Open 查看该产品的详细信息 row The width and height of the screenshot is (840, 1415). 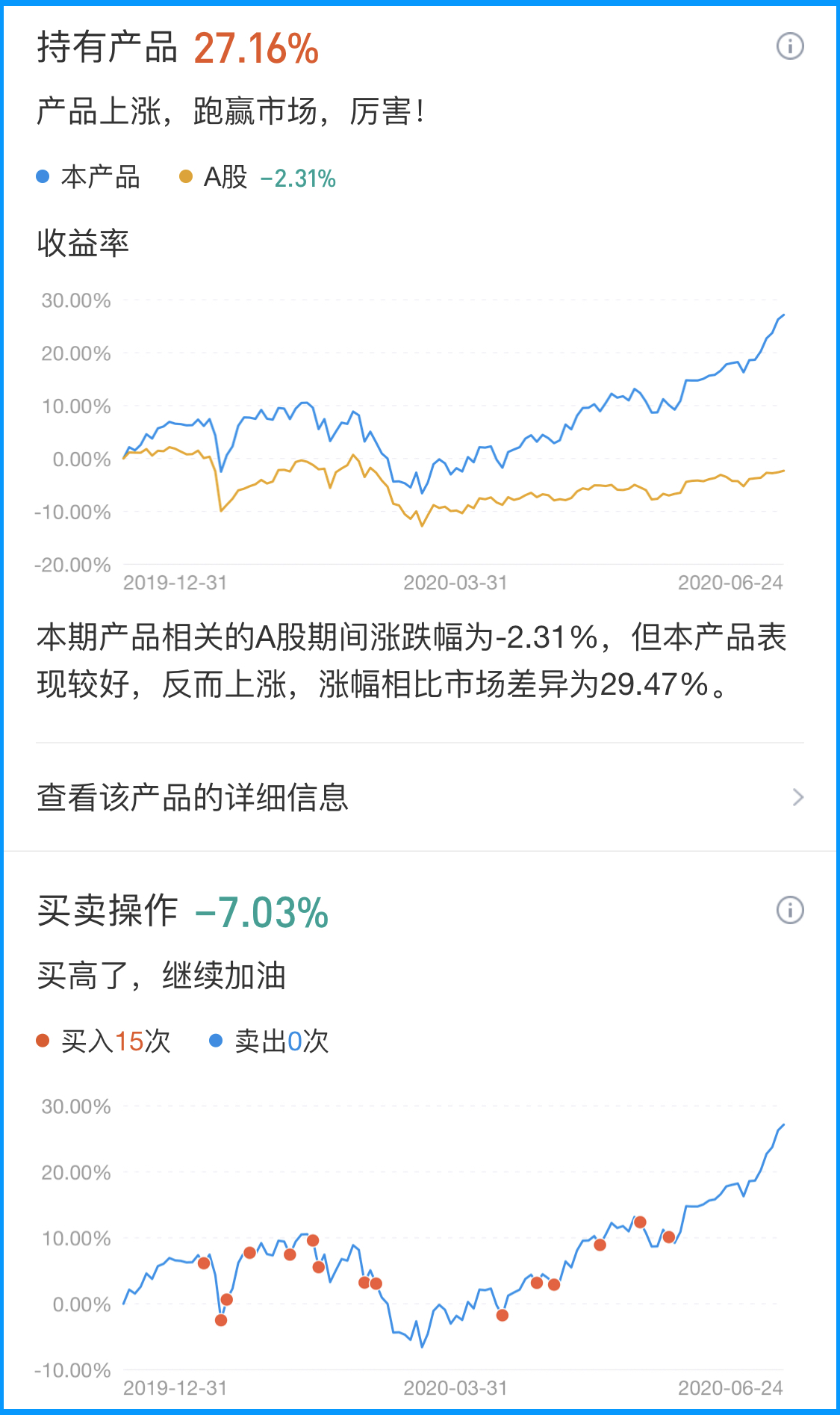coord(420,797)
